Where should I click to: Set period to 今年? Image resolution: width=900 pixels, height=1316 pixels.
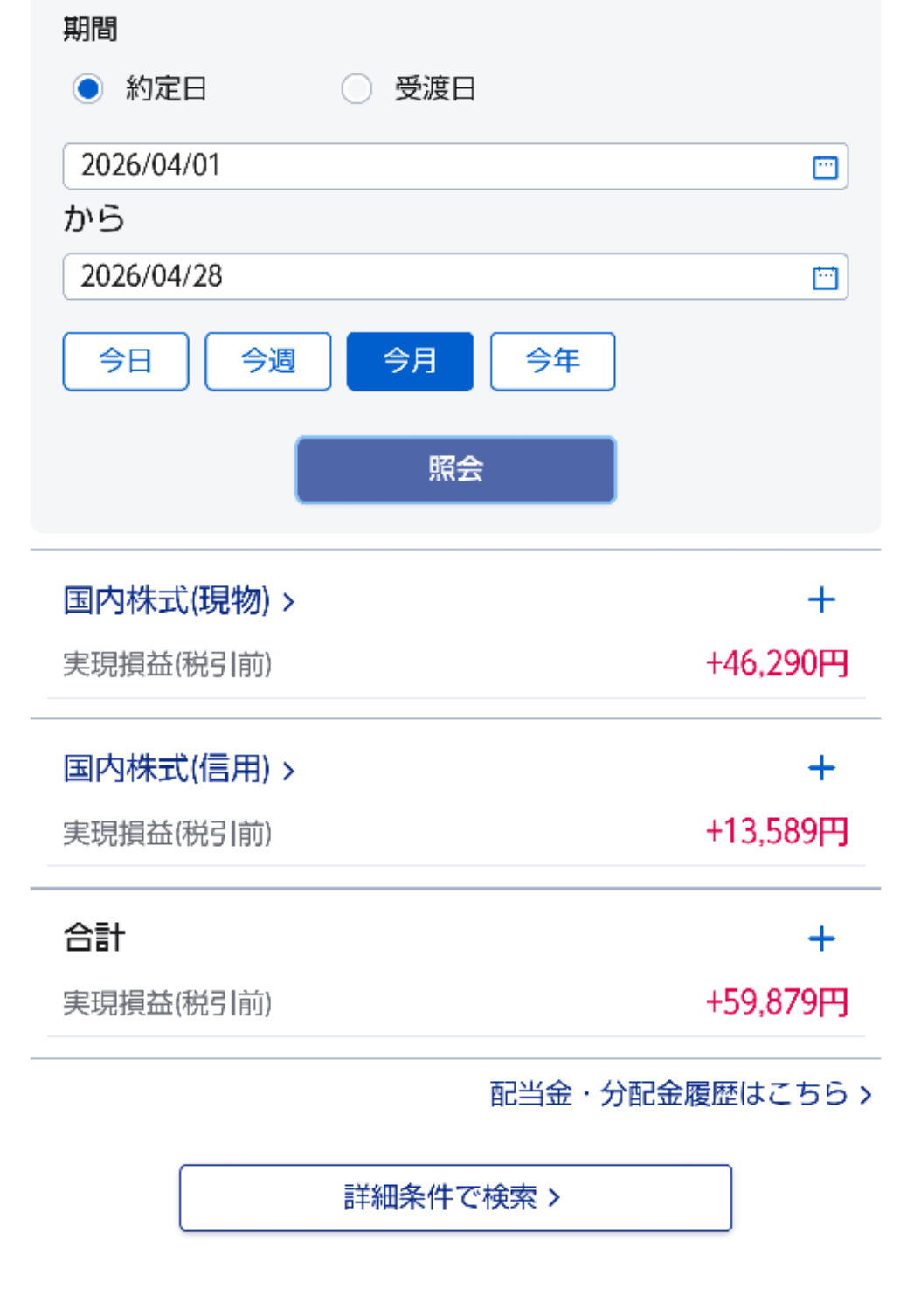[552, 361]
